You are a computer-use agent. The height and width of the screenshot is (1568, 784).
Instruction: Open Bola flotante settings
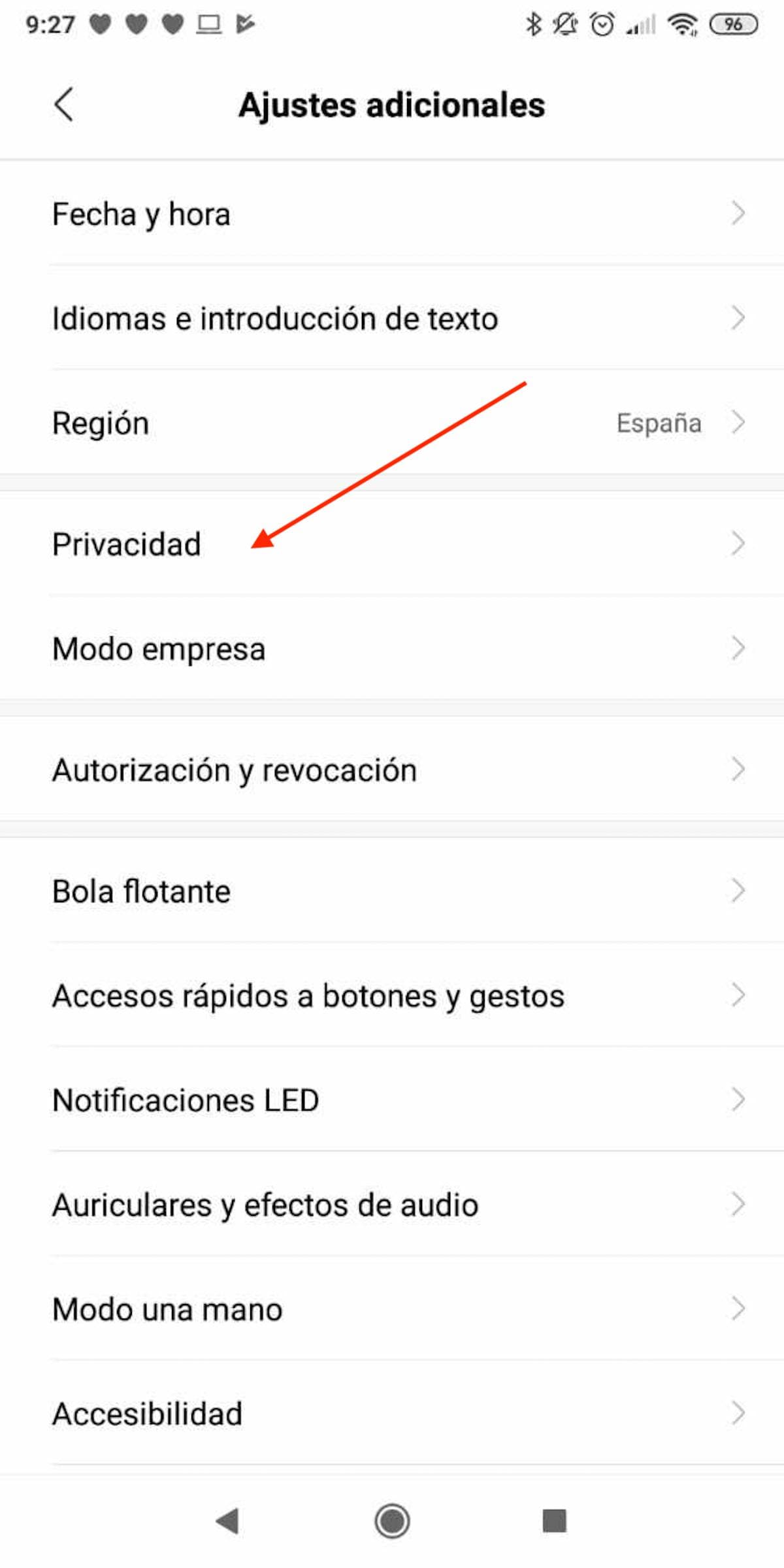(392, 891)
